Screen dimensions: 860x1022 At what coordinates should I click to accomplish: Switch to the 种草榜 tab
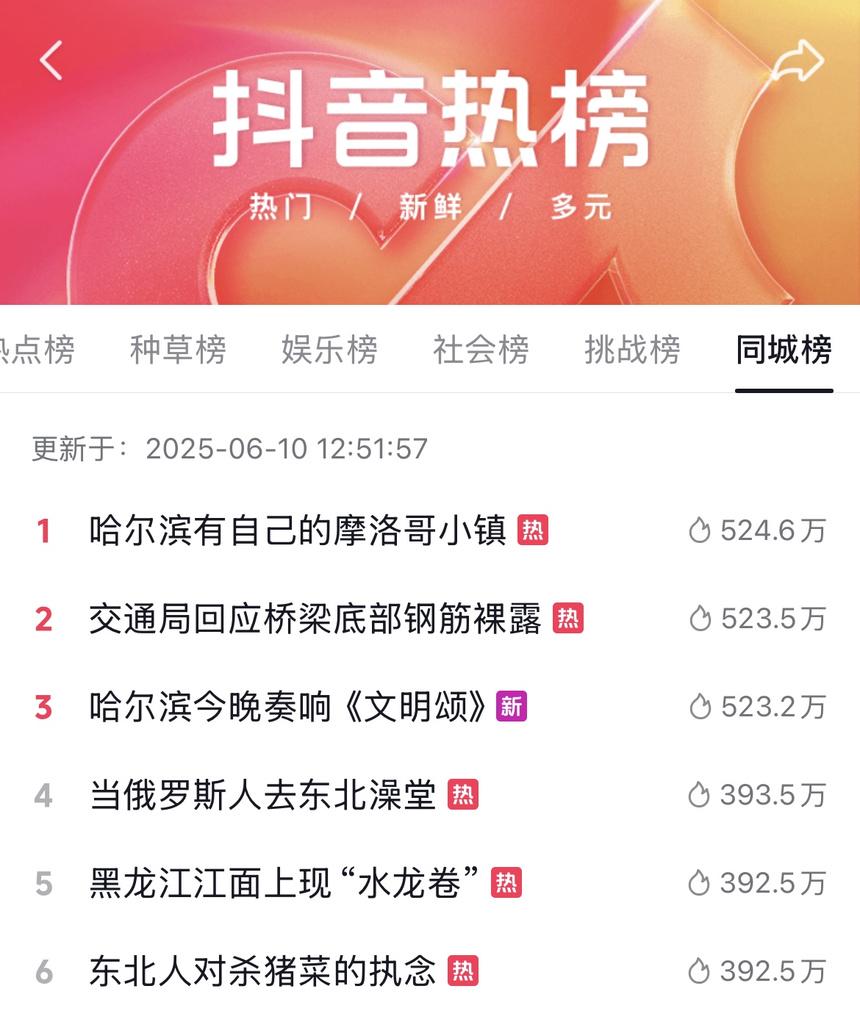click(178, 350)
